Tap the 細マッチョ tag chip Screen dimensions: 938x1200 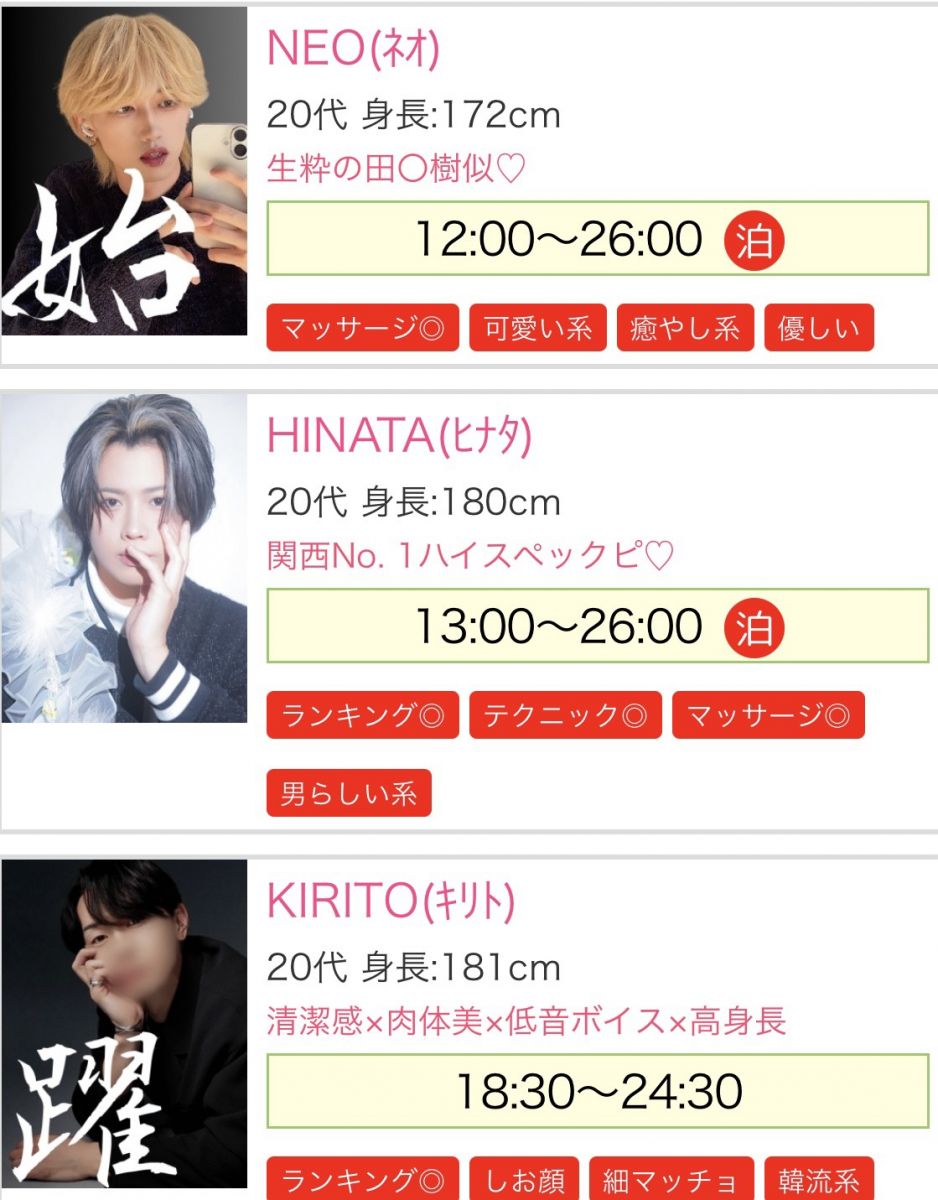(671, 1180)
